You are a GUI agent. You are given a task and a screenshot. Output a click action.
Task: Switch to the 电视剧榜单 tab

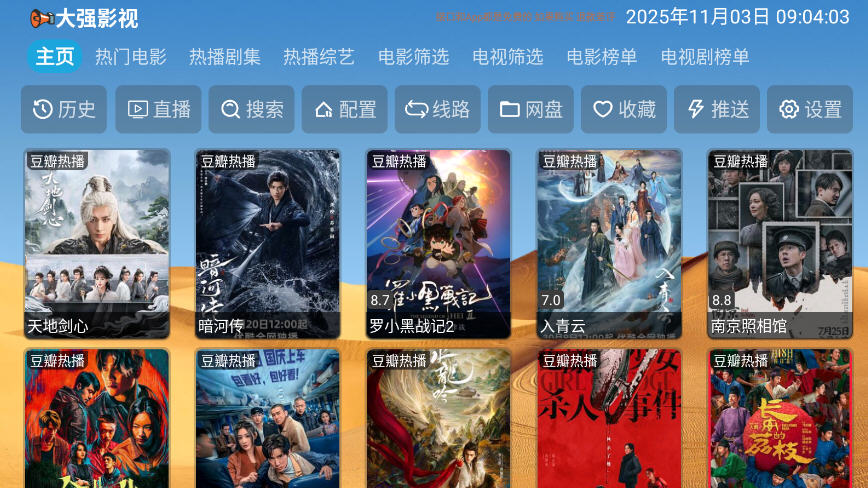click(705, 57)
